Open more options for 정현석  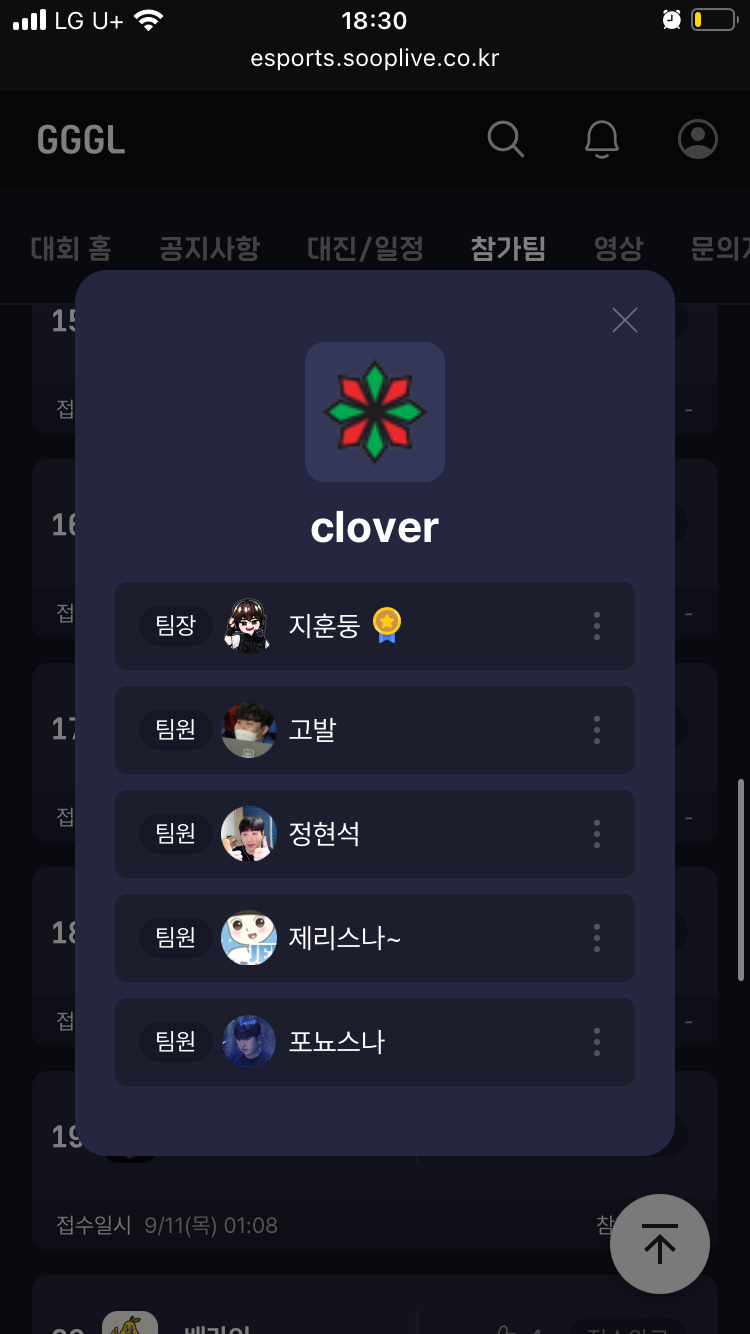[x=597, y=834]
